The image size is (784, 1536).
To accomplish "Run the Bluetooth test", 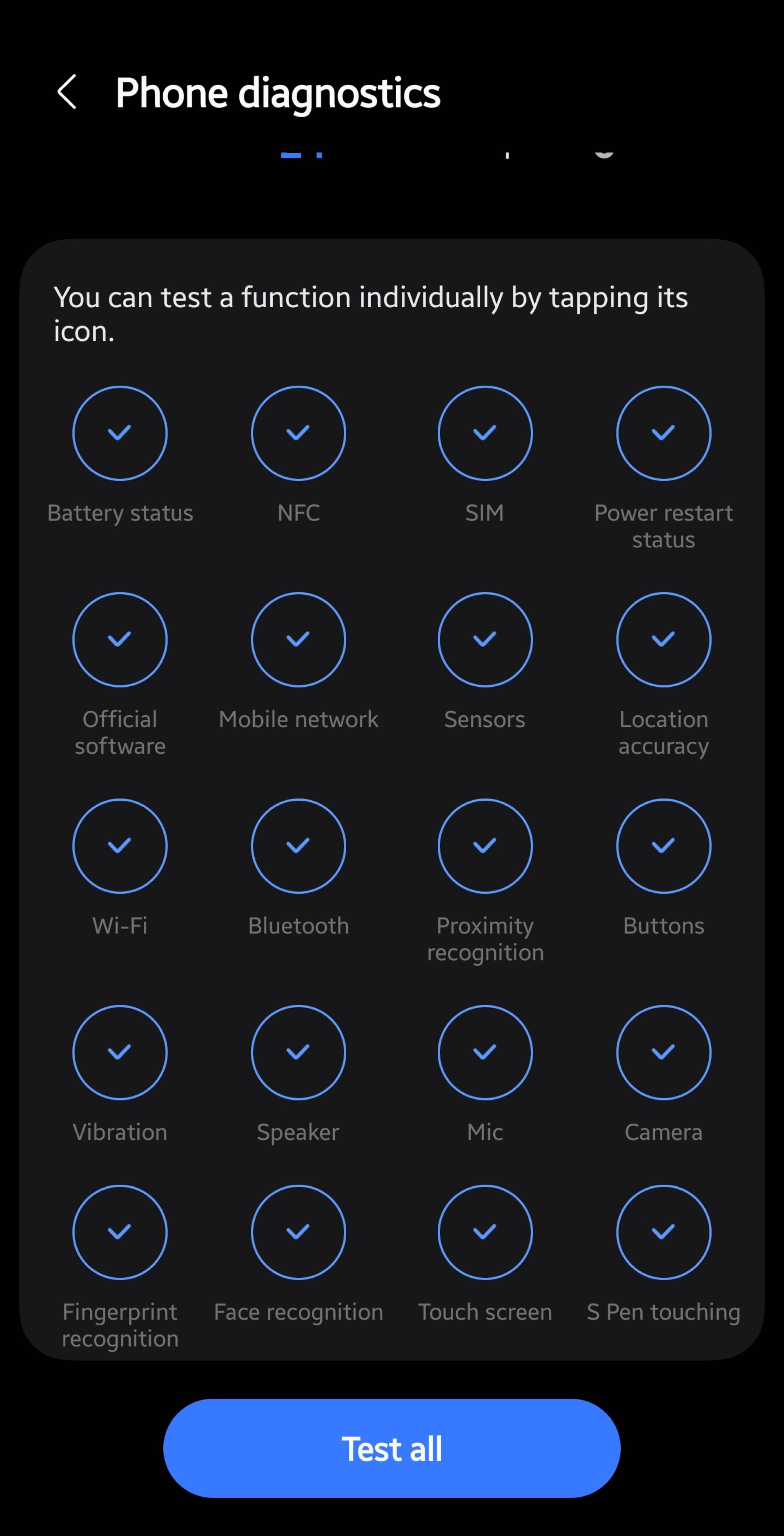I will [298, 846].
